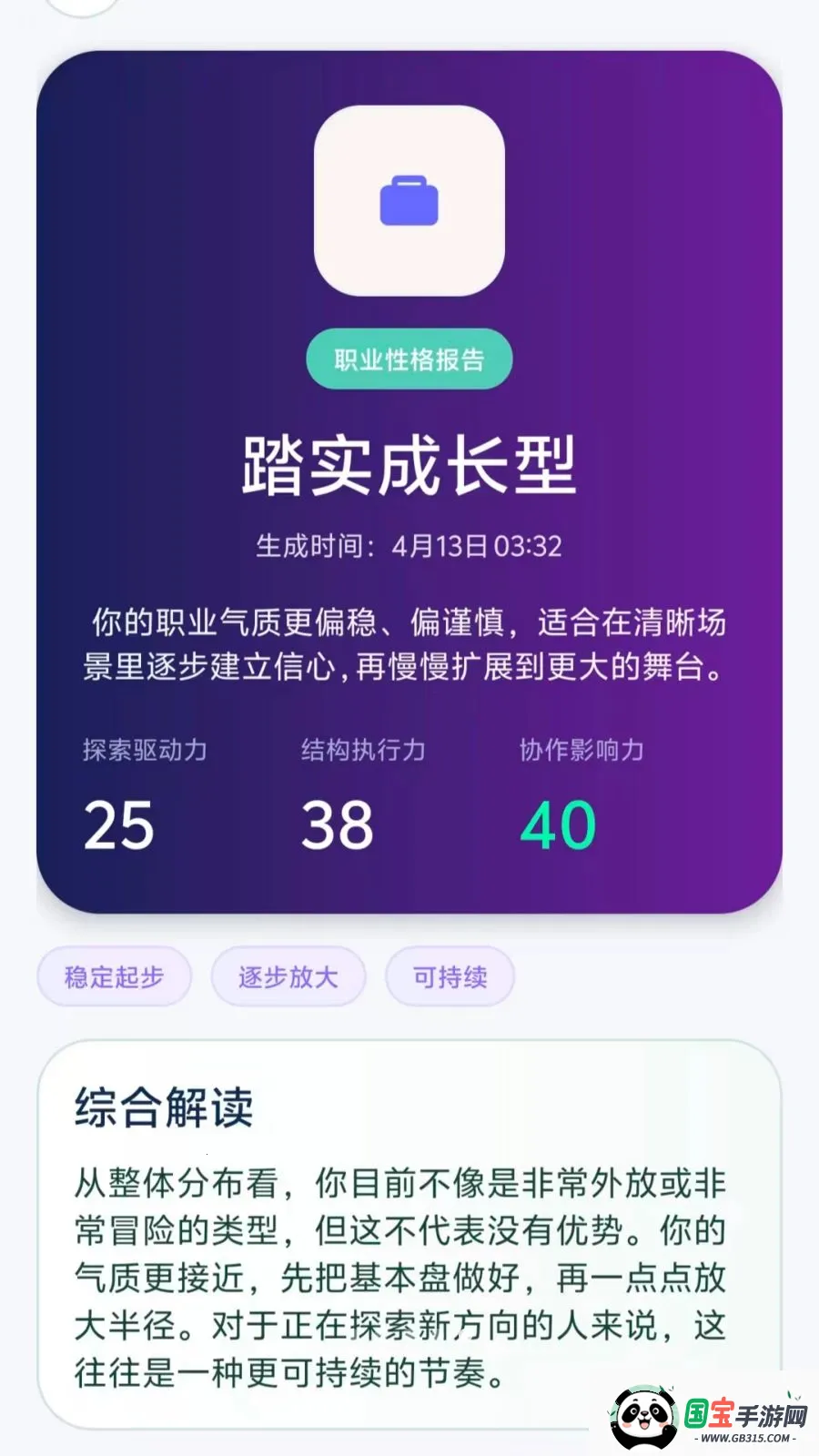Tap the 稳定起步 chip
Viewport: 819px width, 1456px height.
coord(114,977)
